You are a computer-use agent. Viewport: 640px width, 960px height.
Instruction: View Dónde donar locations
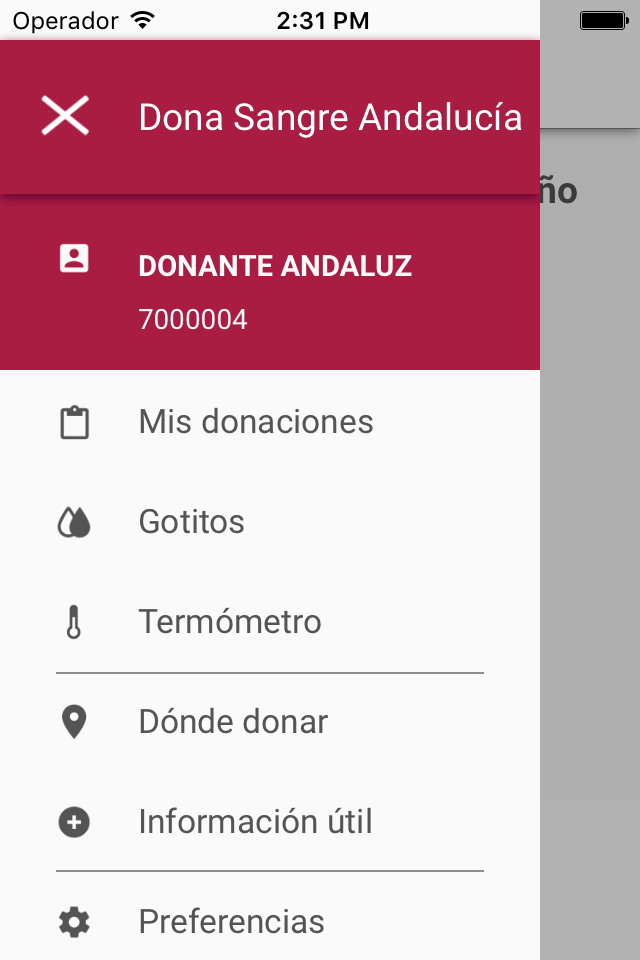point(233,722)
